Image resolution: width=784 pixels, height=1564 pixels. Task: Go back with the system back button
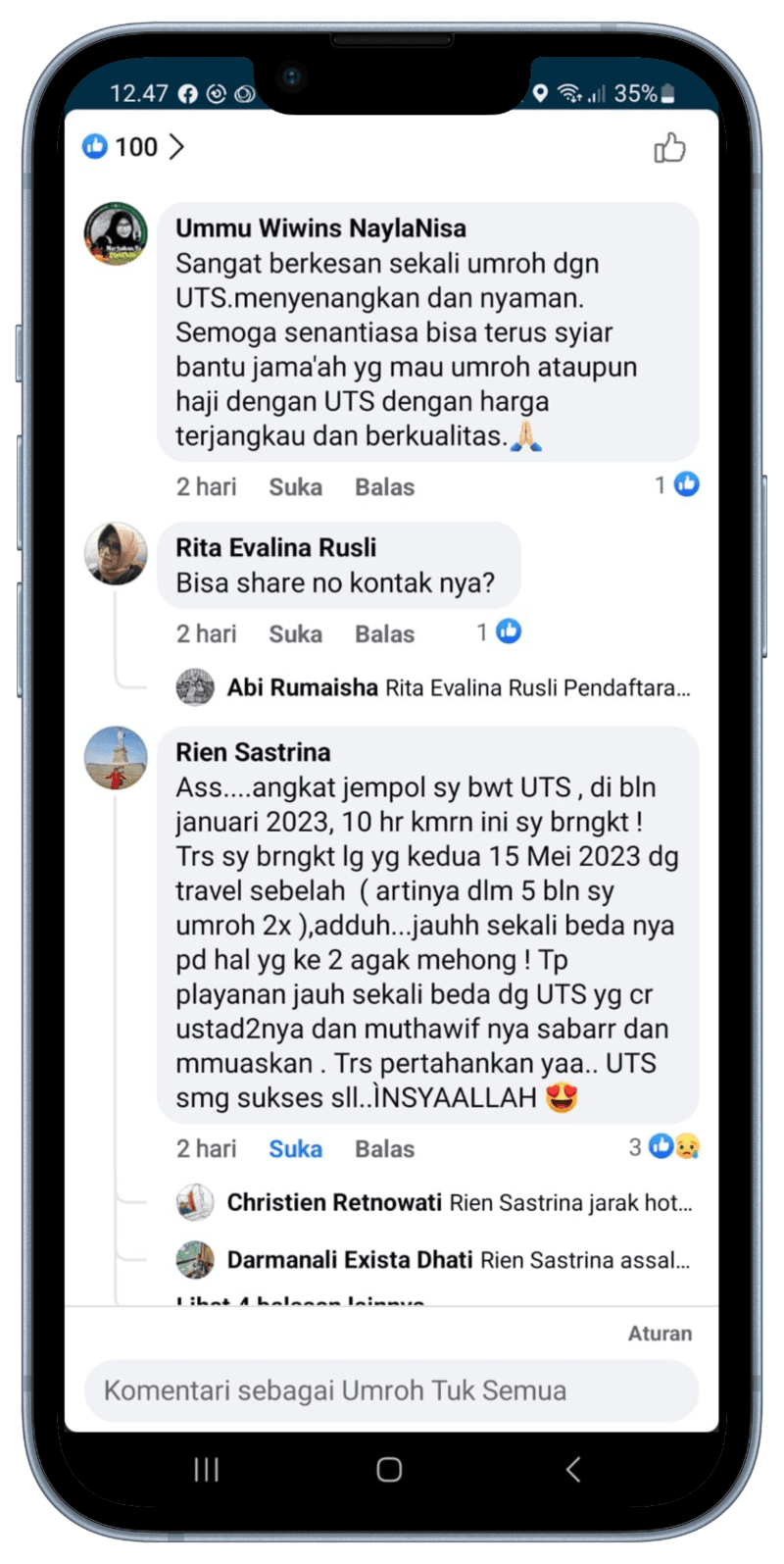(573, 1468)
